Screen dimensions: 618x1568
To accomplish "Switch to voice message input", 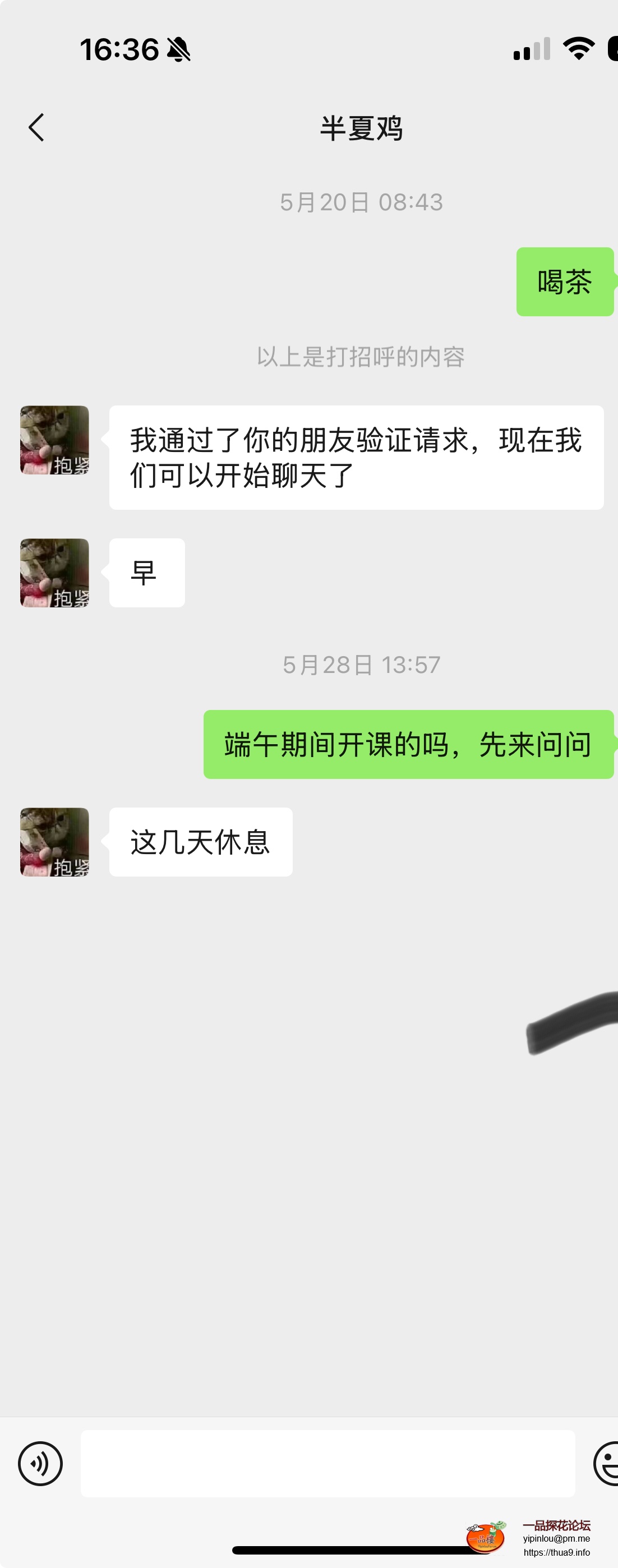I will [40, 1463].
